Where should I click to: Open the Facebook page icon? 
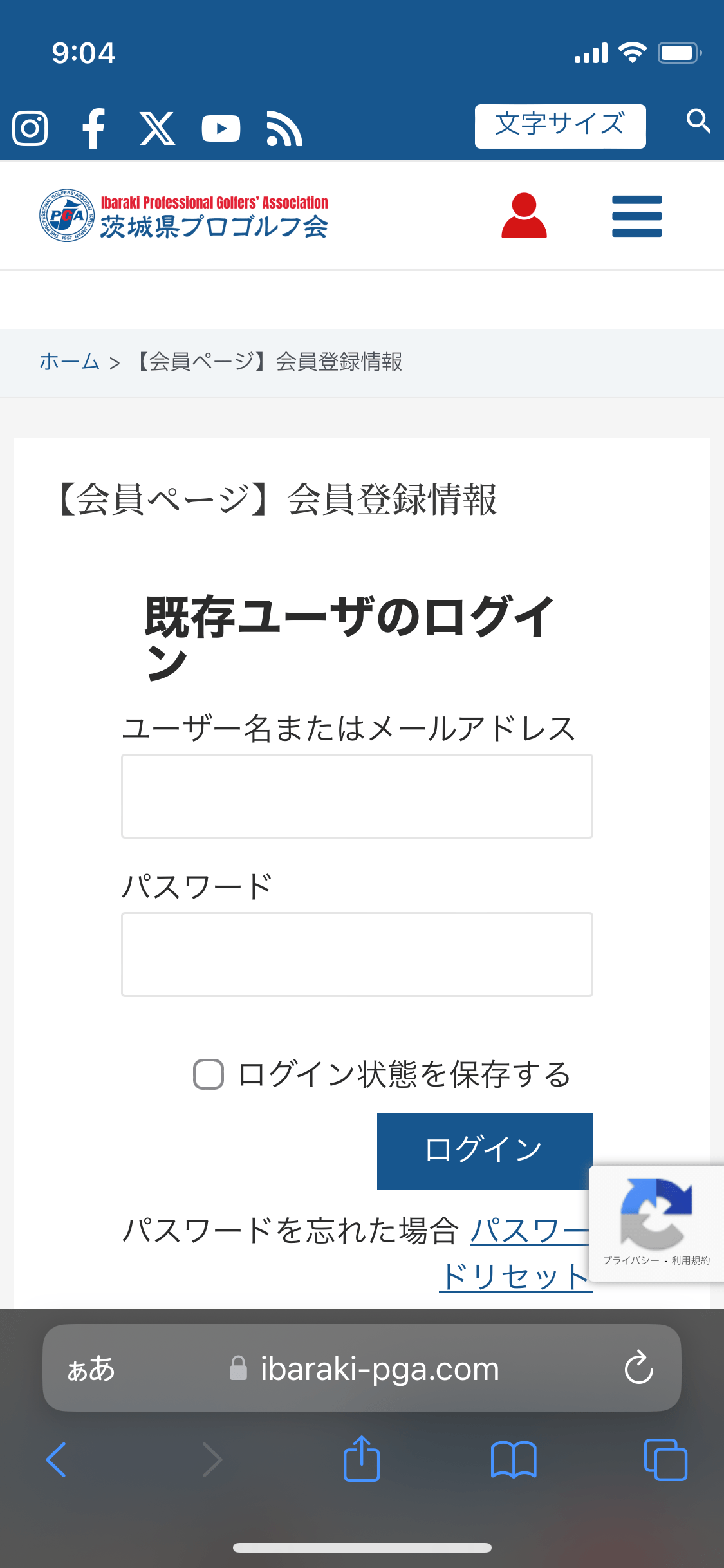coord(94,128)
